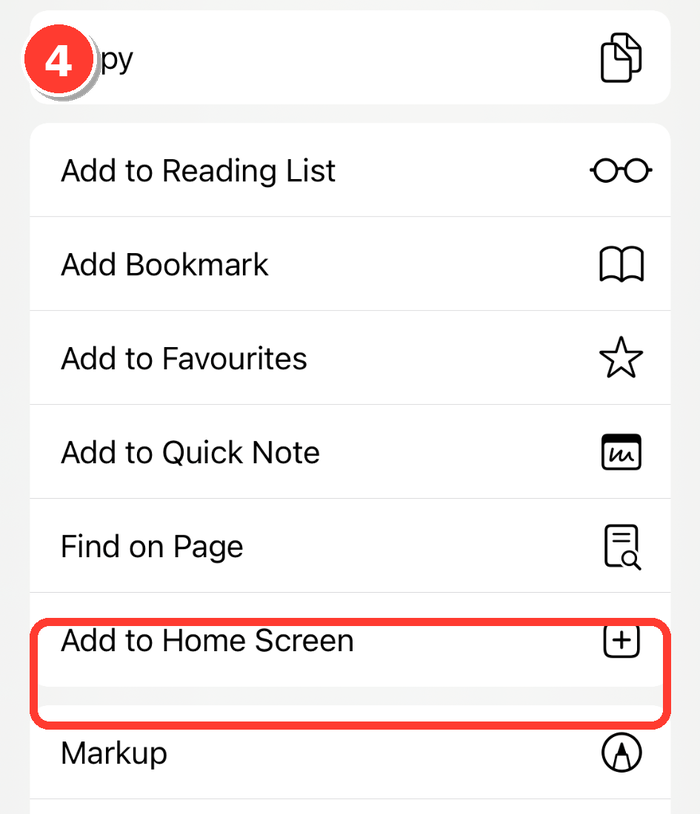The height and width of the screenshot is (814, 700).
Task: Choose Add Bookmark
Action: coord(350,265)
